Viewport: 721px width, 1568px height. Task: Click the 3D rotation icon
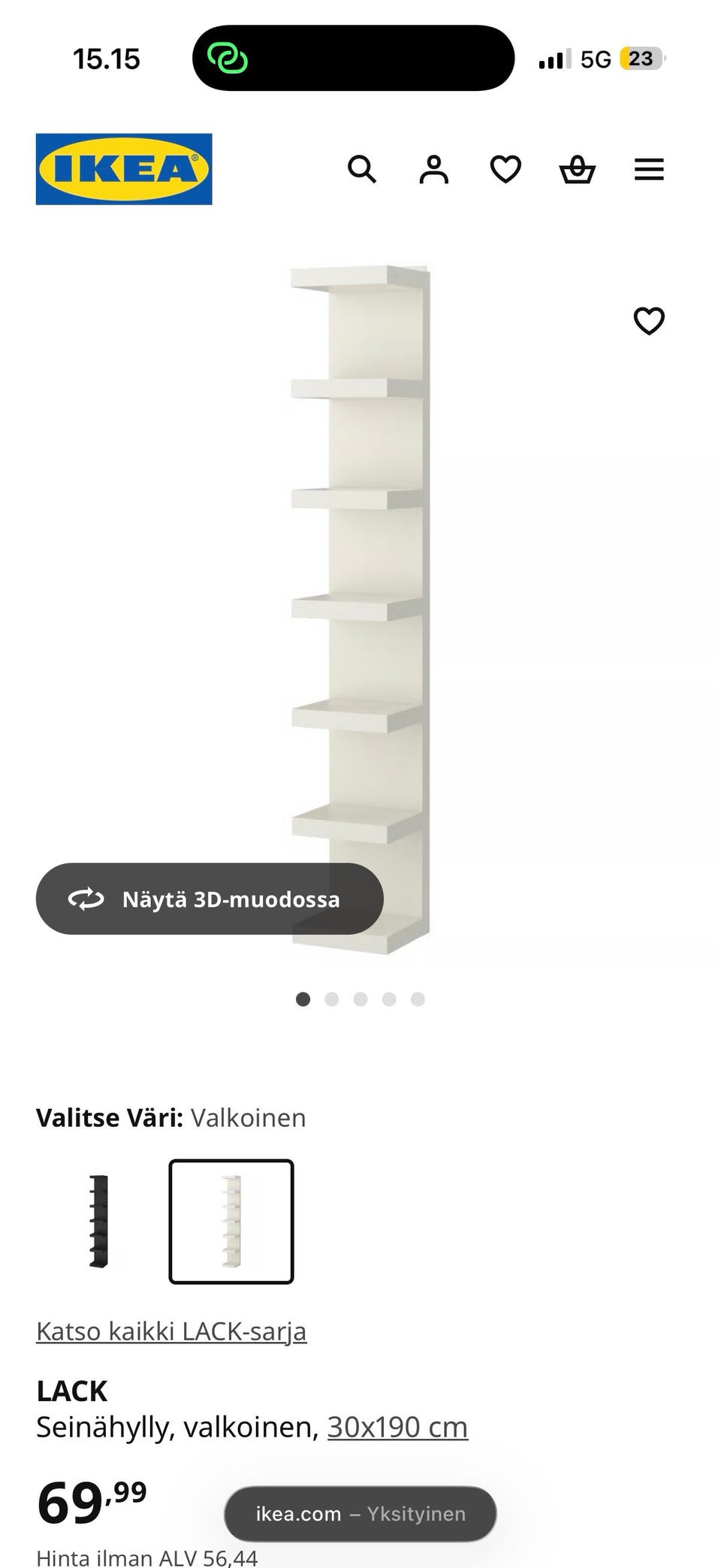[x=88, y=899]
